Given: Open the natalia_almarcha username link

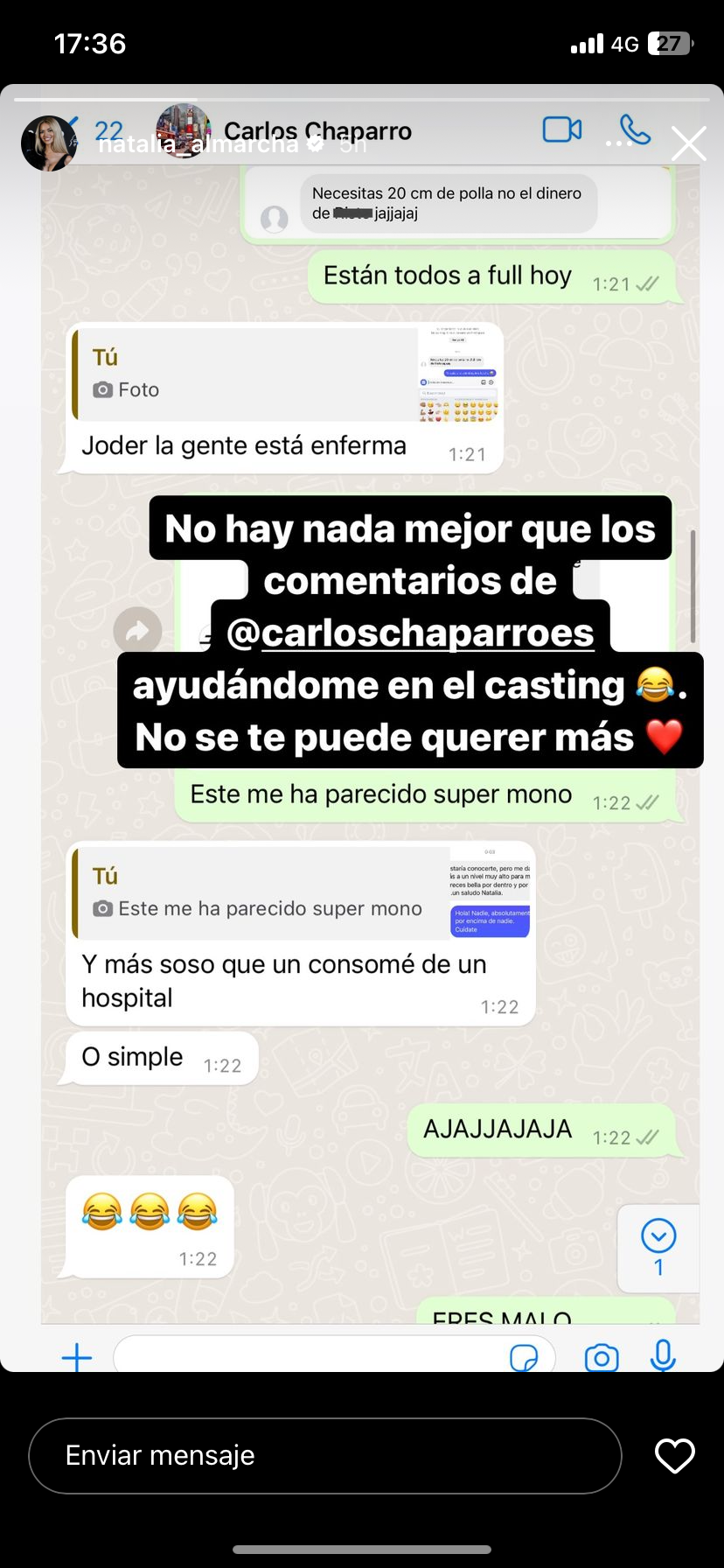Looking at the screenshot, I should (198, 144).
